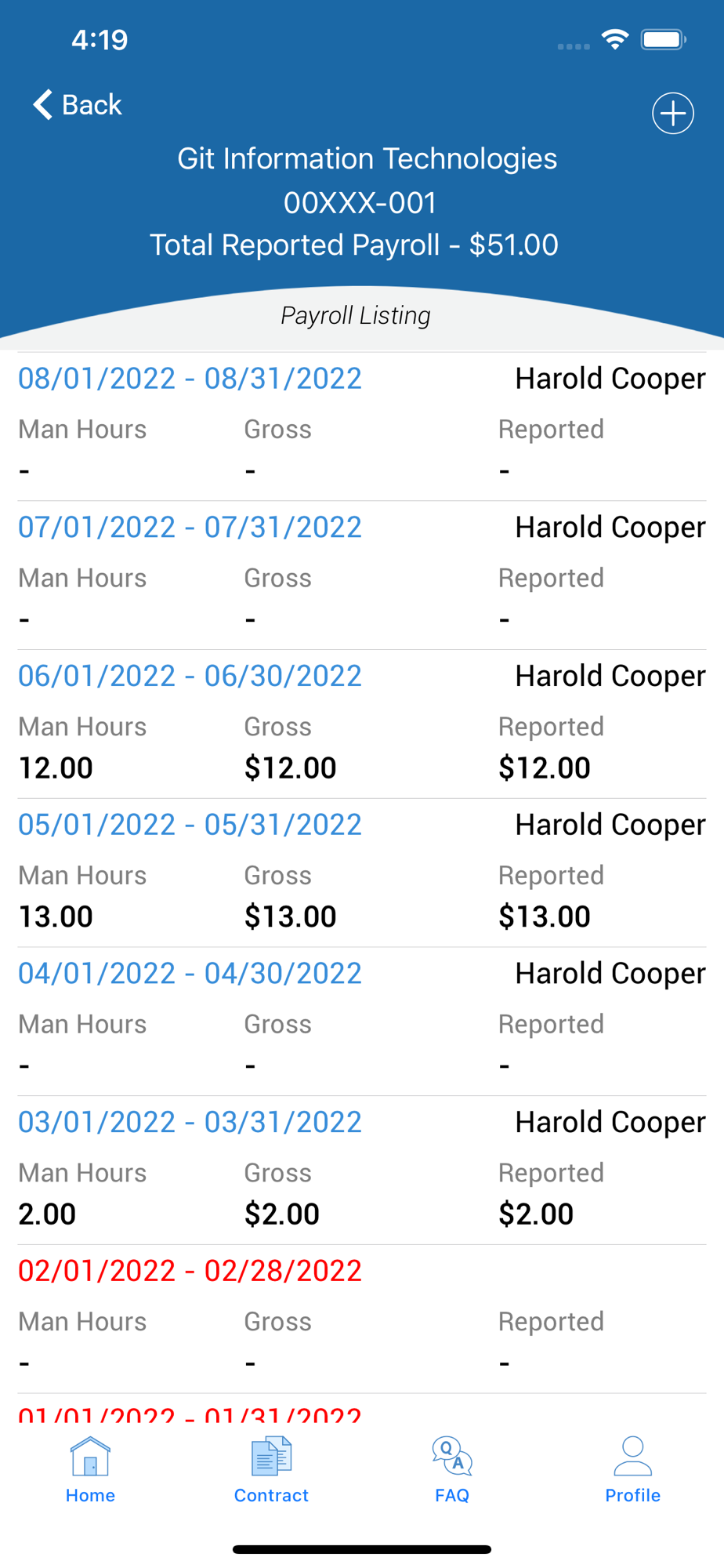Add a new payroll entry
The height and width of the screenshot is (1568, 724).
[x=672, y=114]
